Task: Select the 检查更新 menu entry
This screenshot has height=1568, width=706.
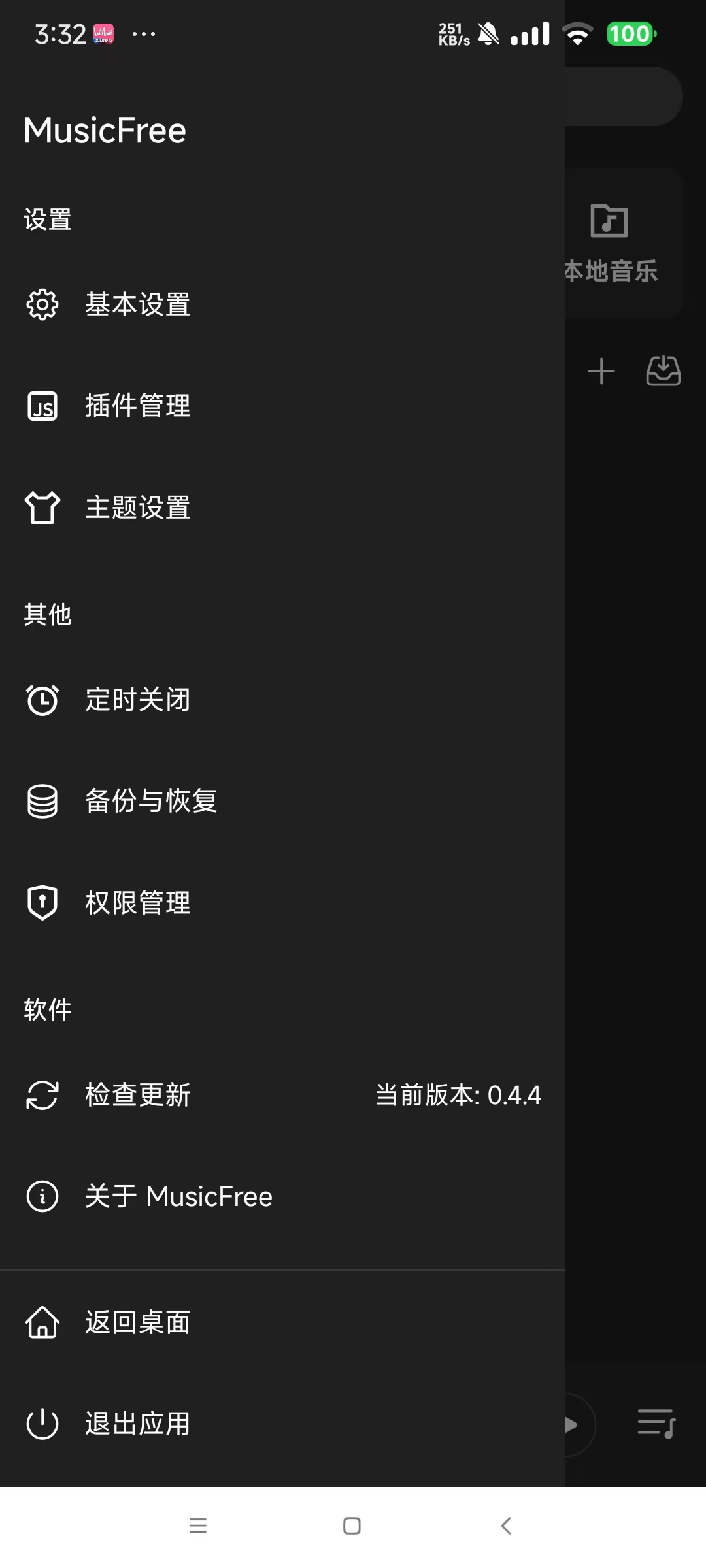Action: tap(137, 1095)
